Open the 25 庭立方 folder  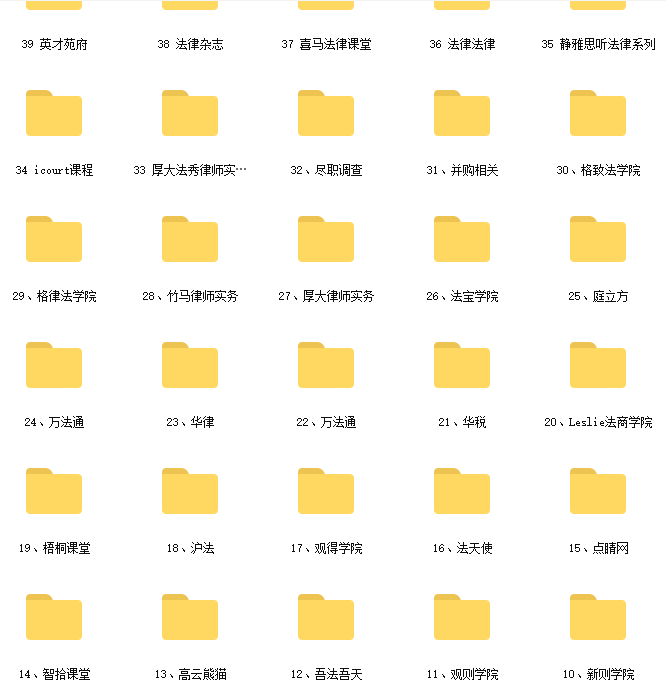click(x=598, y=240)
